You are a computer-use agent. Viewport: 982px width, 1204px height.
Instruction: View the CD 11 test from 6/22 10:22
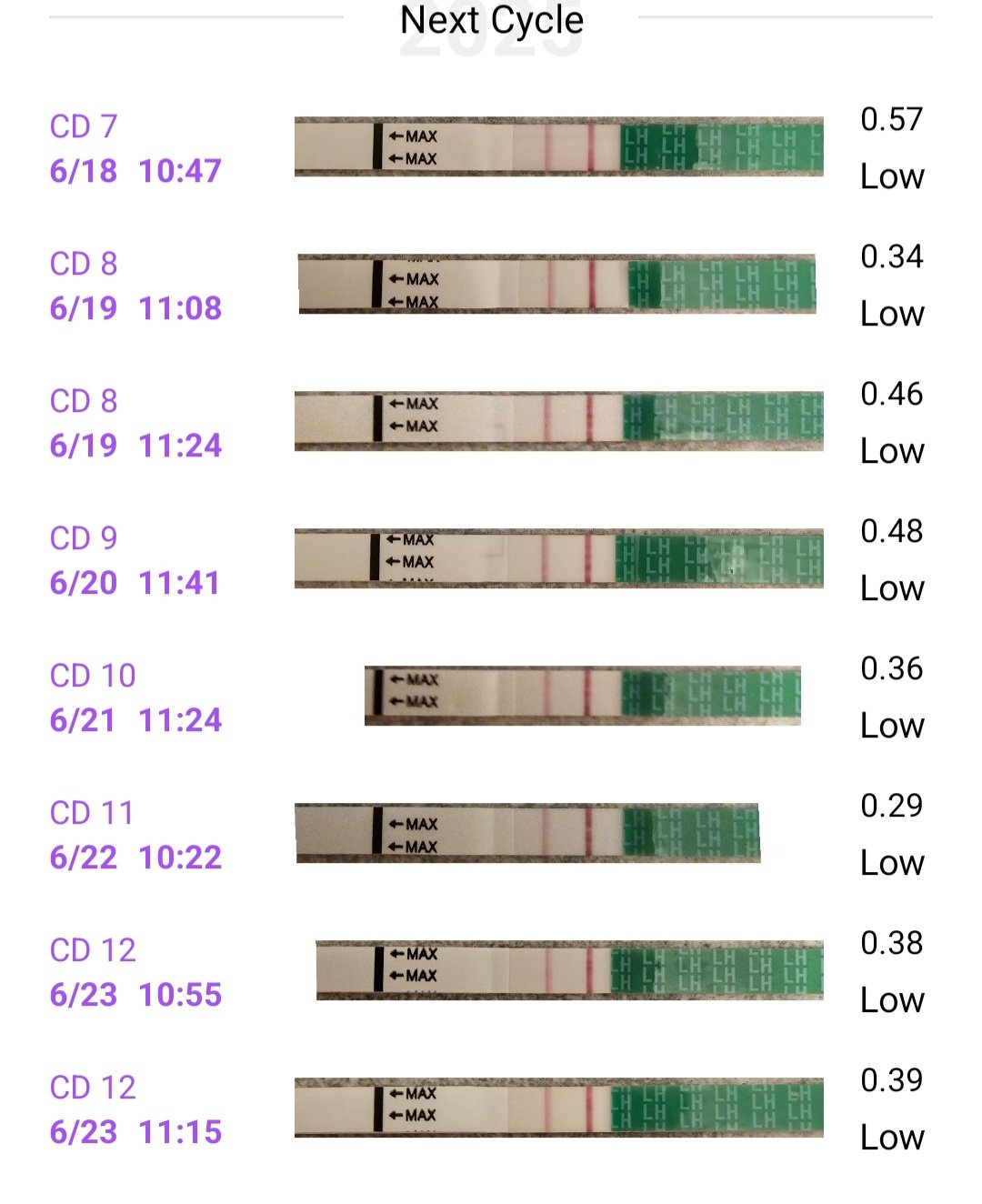click(x=527, y=833)
